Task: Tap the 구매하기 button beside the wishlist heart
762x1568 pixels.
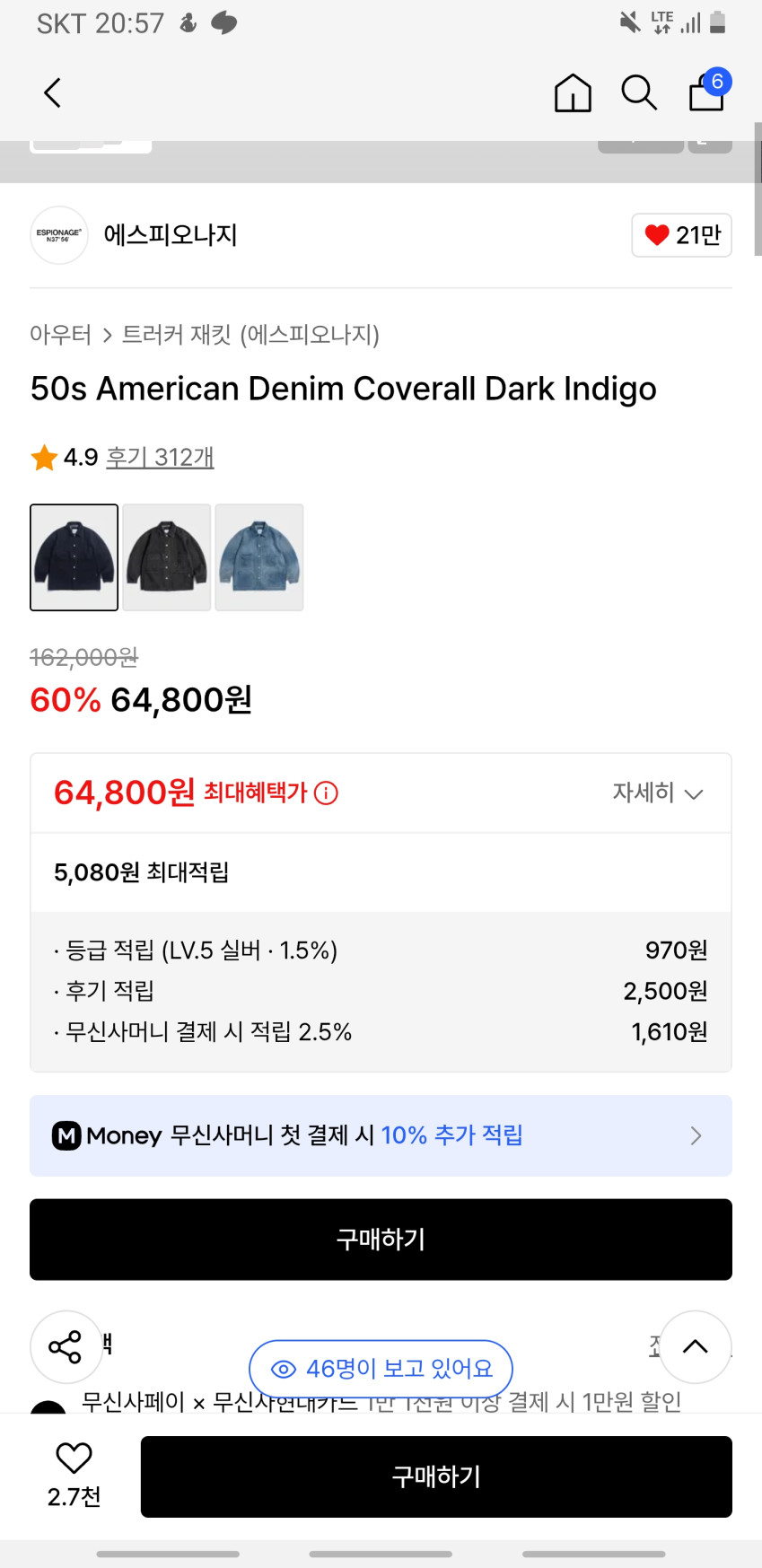Action: pos(436,1476)
